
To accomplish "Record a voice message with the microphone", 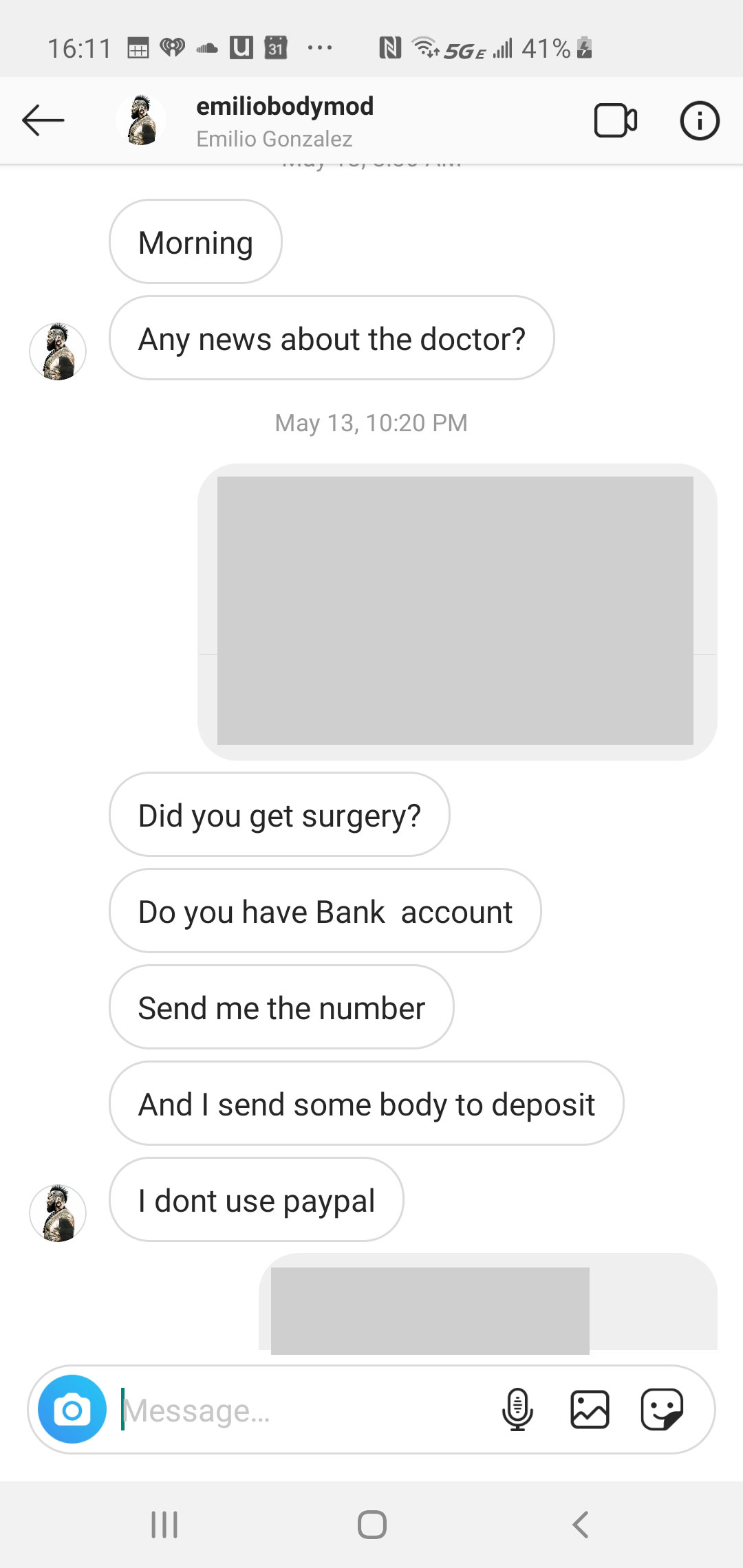I will pos(517,1409).
